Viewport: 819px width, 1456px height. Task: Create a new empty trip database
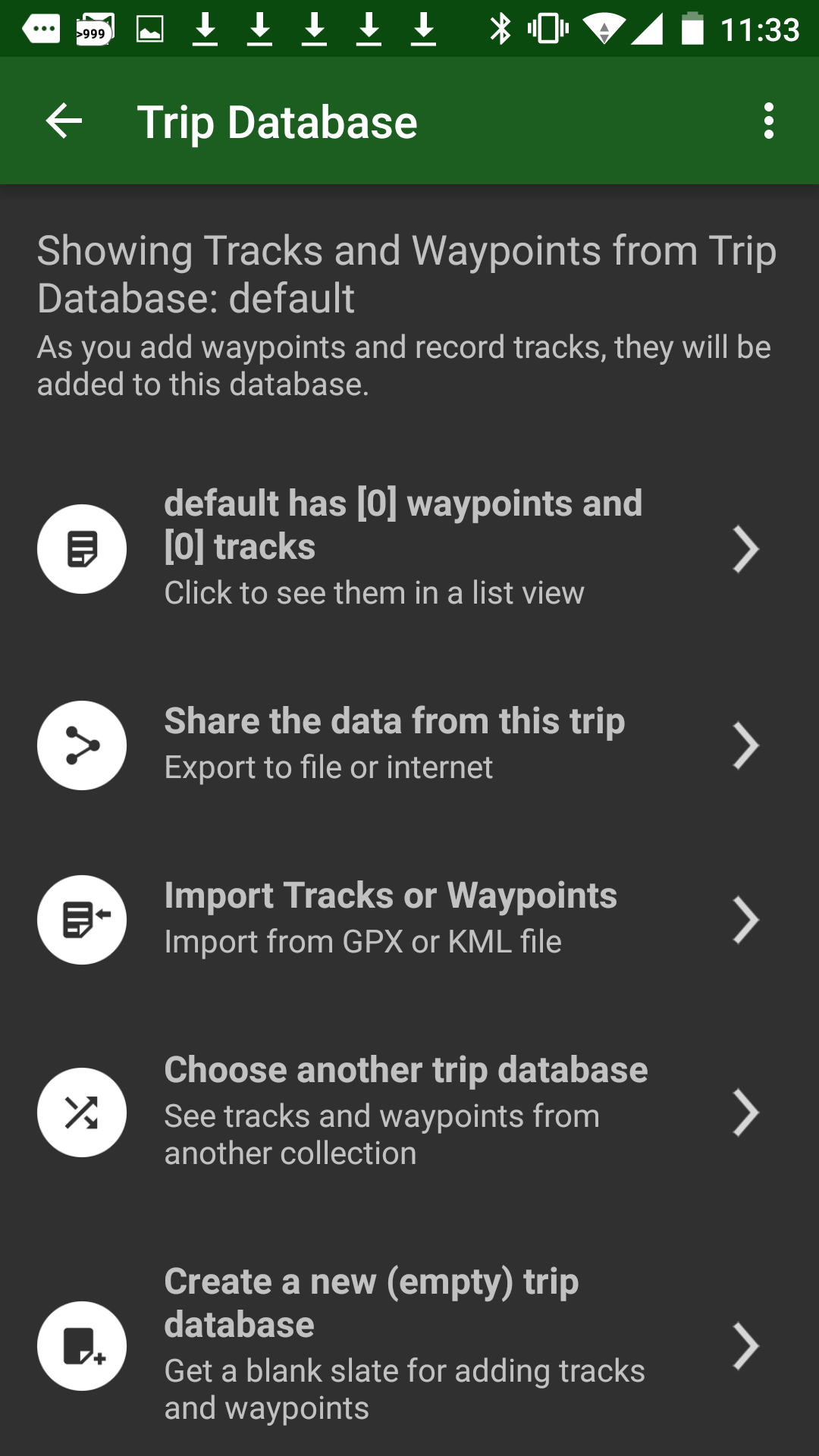[x=409, y=1345]
